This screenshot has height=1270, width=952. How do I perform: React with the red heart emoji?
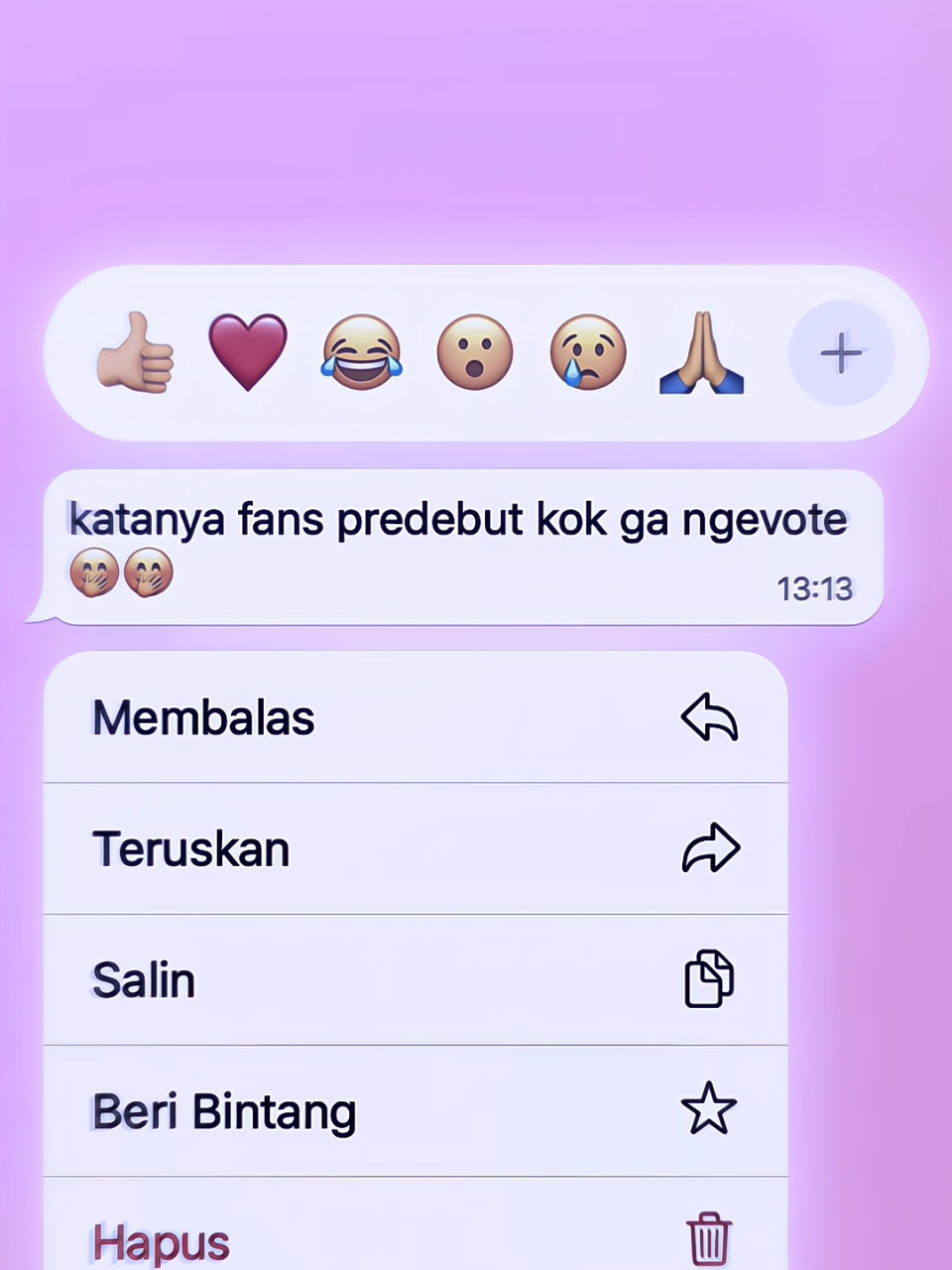pos(248,352)
